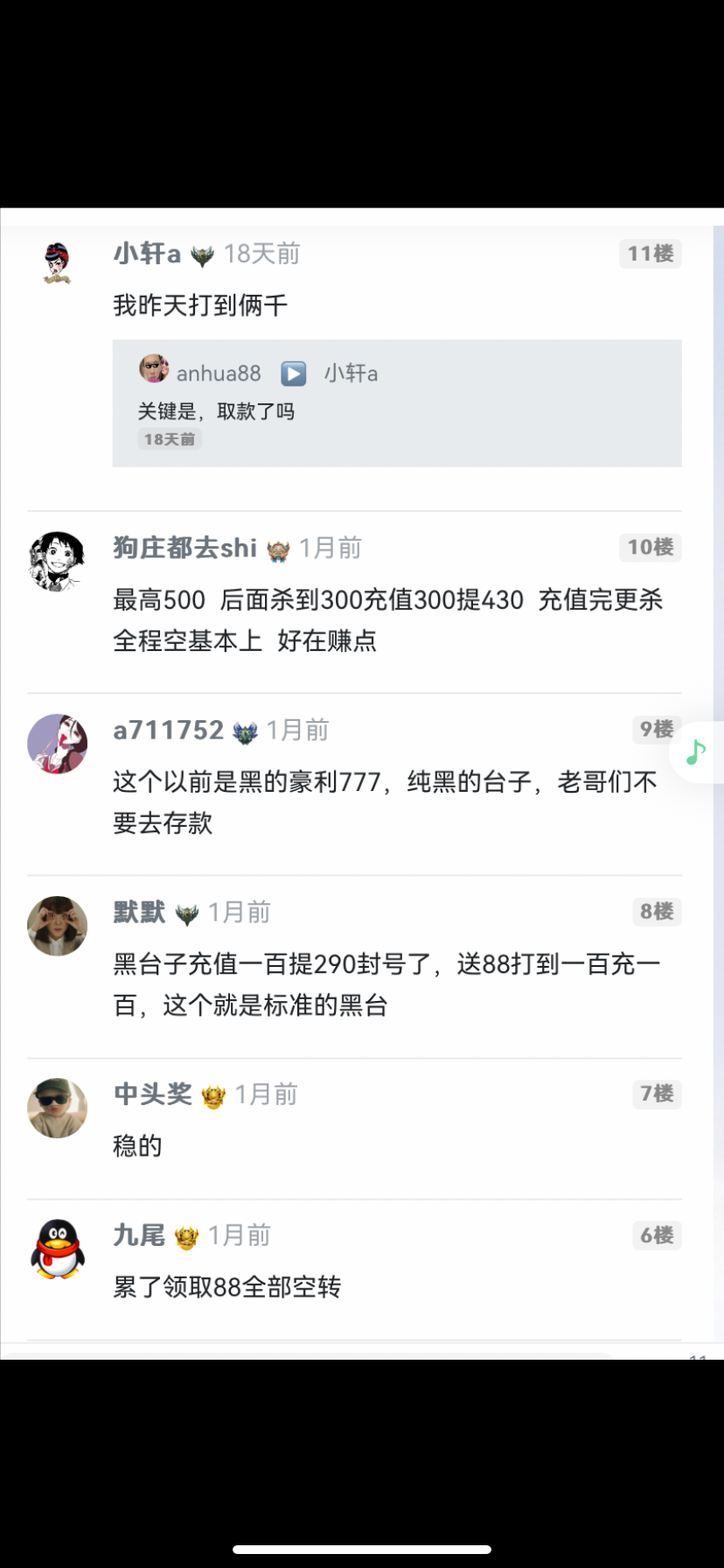Open username 狗庄都去shi's profile
Image resolution: width=724 pixels, height=1568 pixels.
point(184,548)
